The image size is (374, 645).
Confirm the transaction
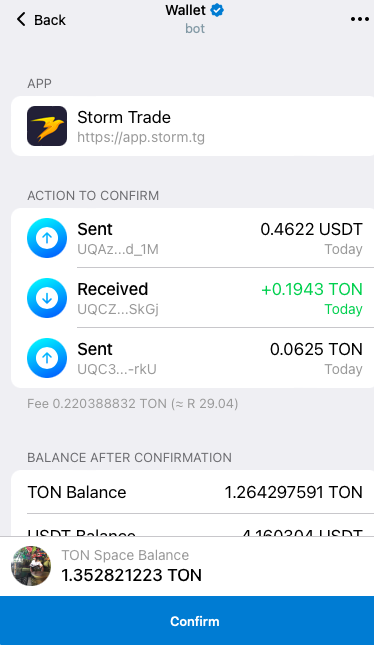187,621
